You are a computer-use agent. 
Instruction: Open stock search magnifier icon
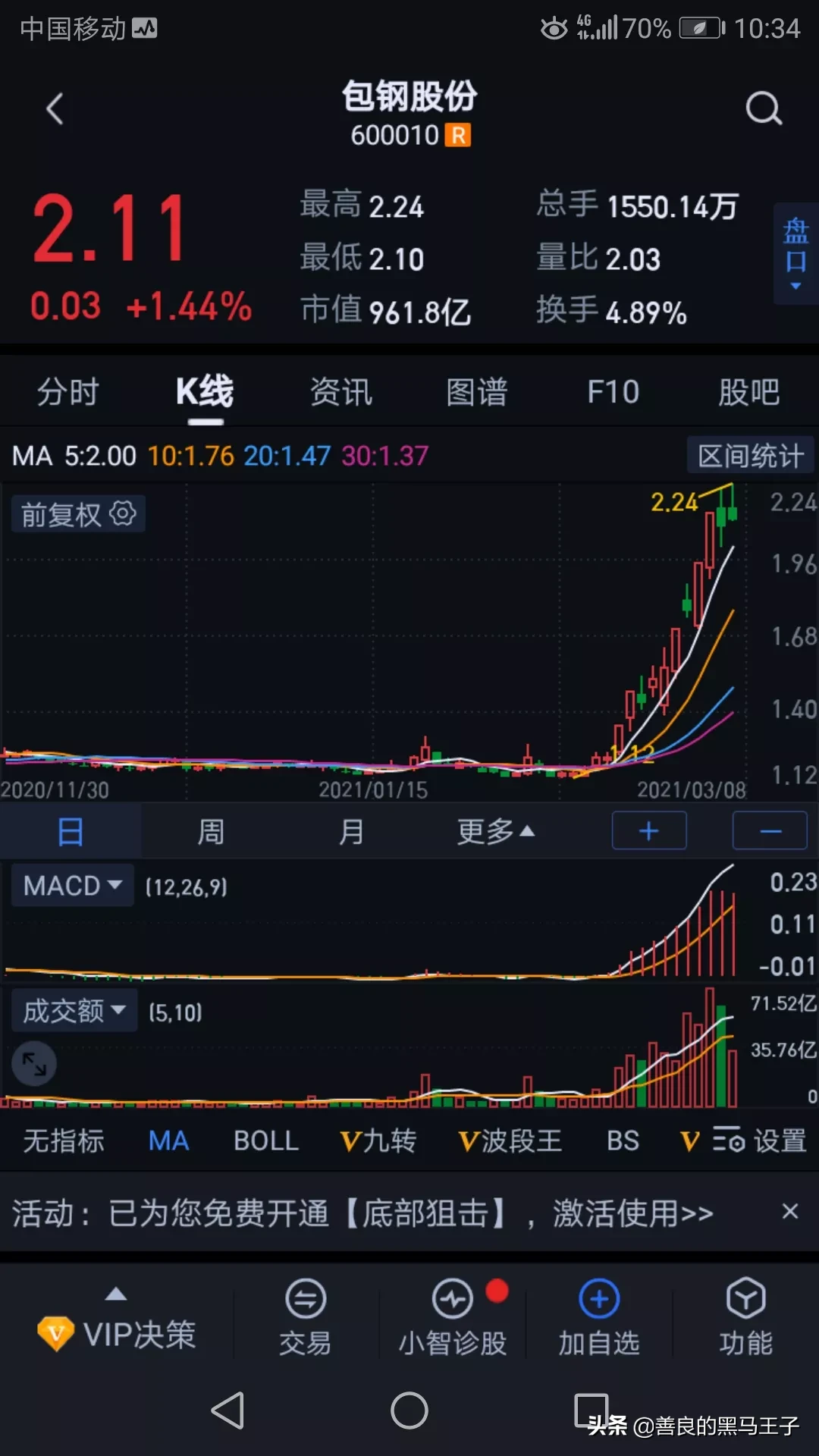tap(763, 109)
